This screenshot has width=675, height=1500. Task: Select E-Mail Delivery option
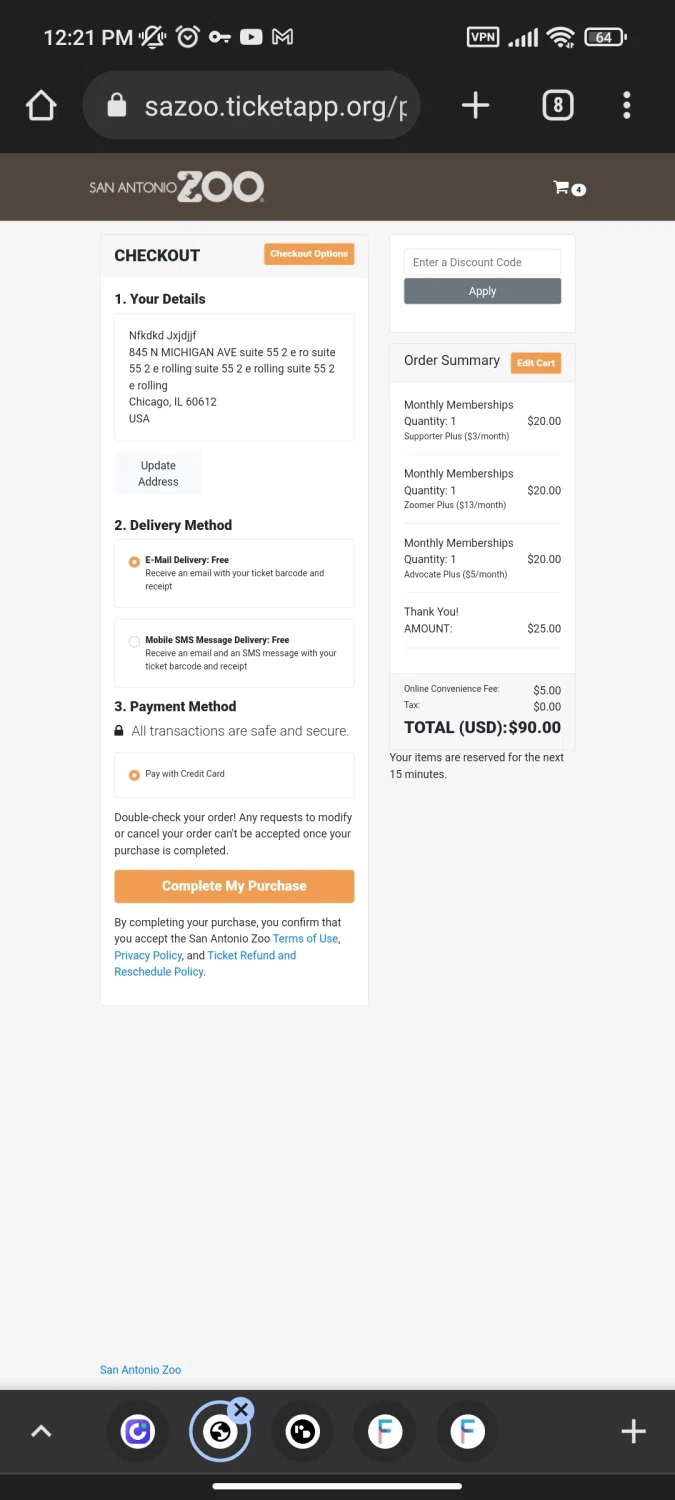click(134, 562)
